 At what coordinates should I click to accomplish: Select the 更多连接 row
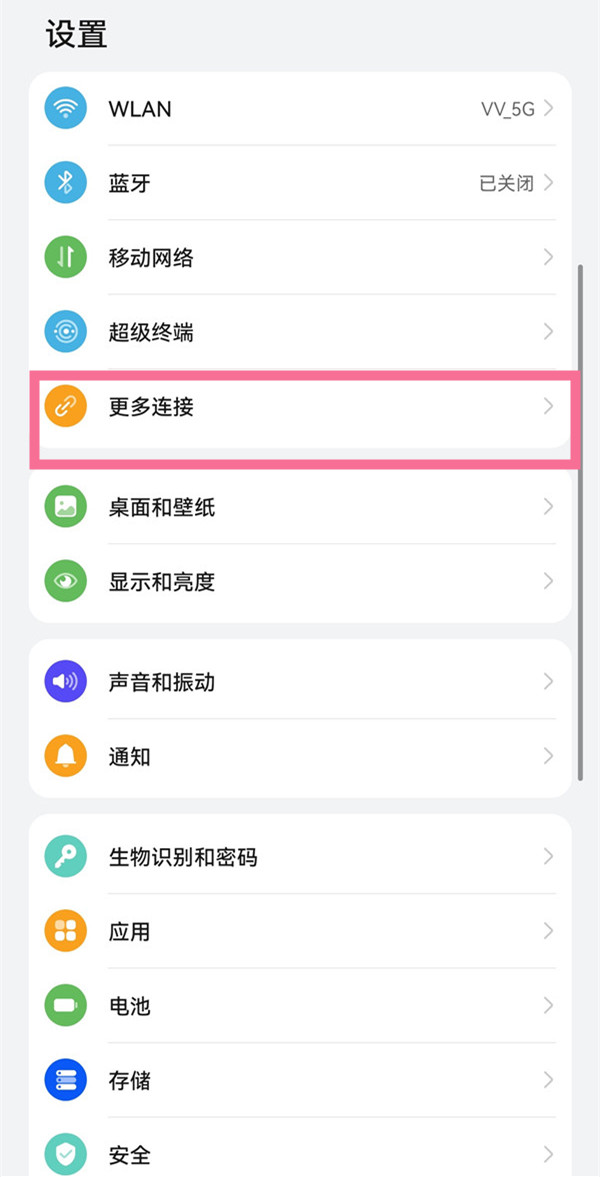point(300,407)
